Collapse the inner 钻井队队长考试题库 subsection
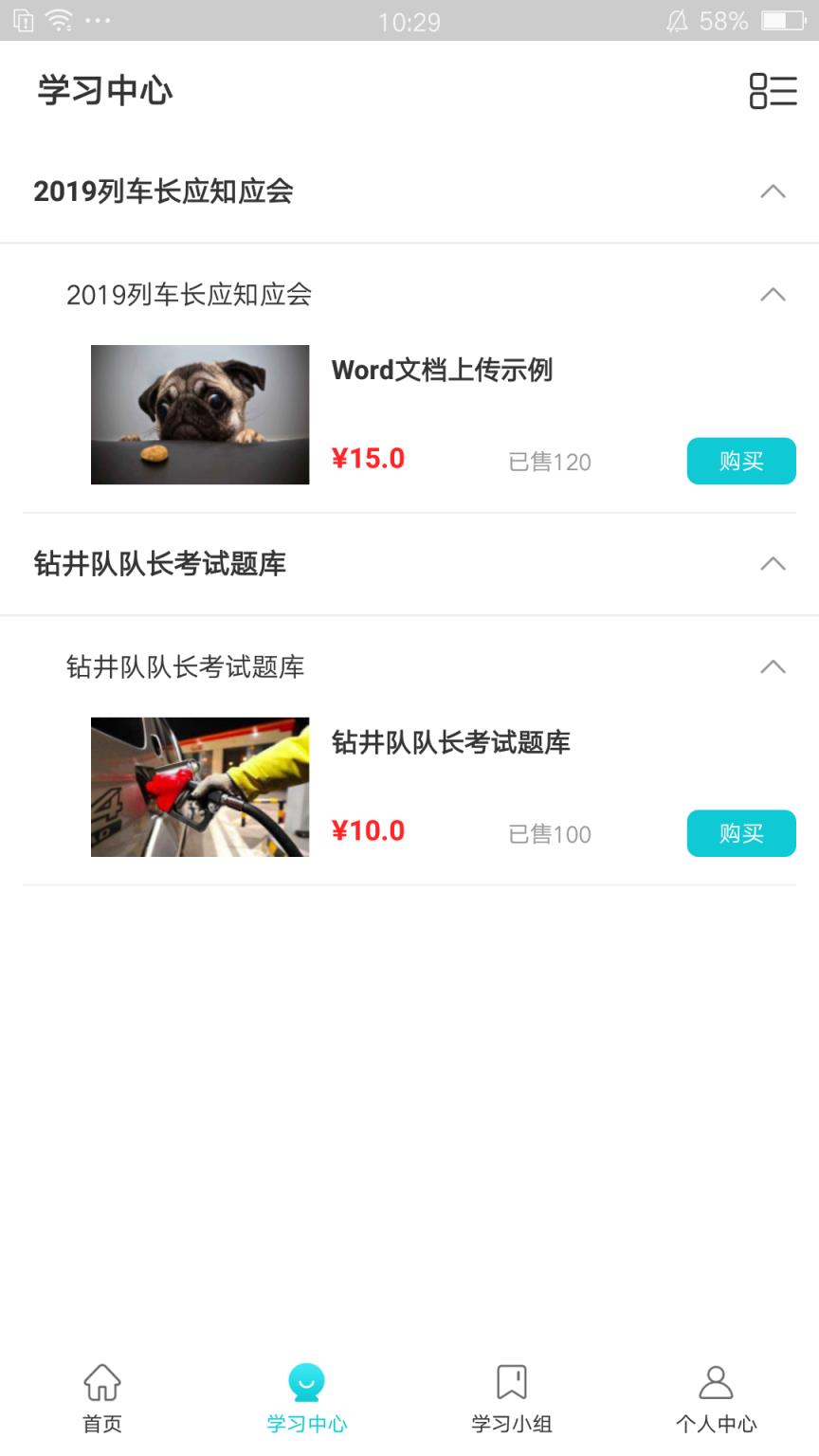 [x=774, y=667]
